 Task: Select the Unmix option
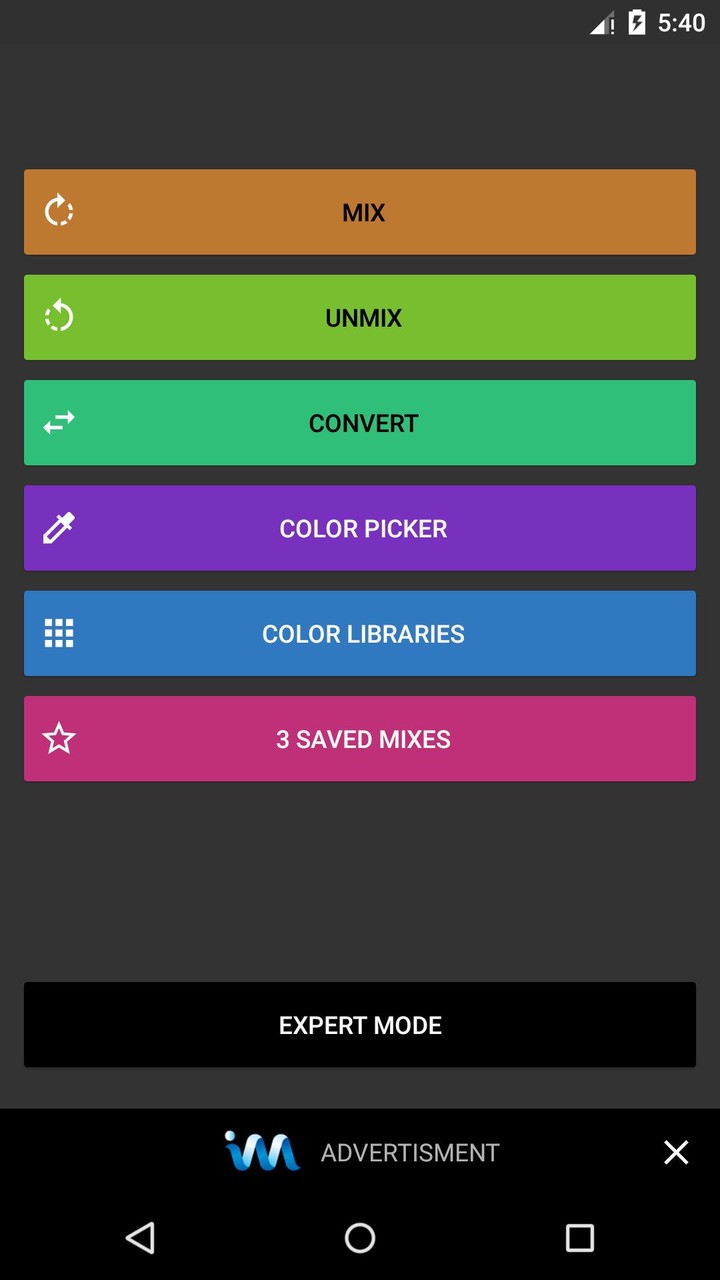pos(360,318)
